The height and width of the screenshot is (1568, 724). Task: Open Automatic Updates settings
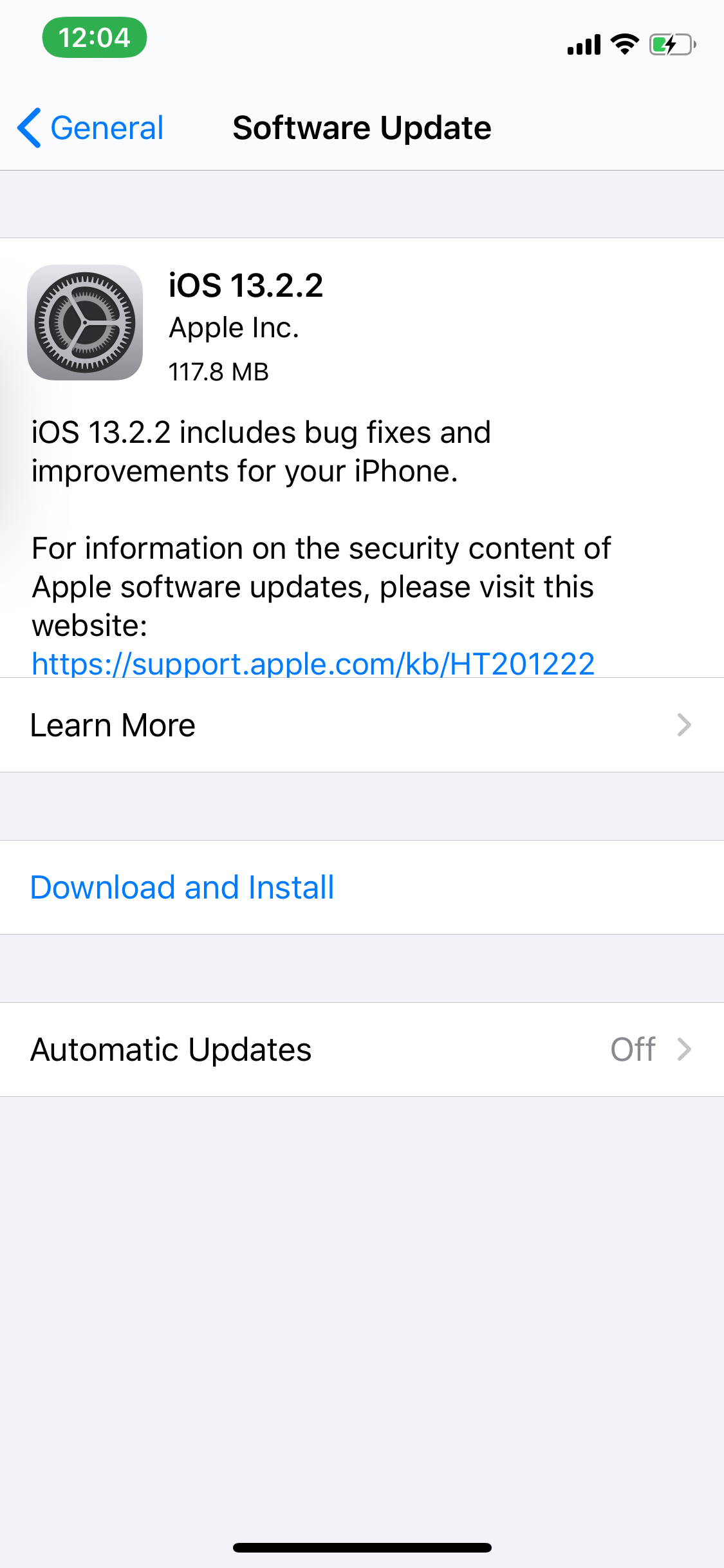pos(362,1049)
